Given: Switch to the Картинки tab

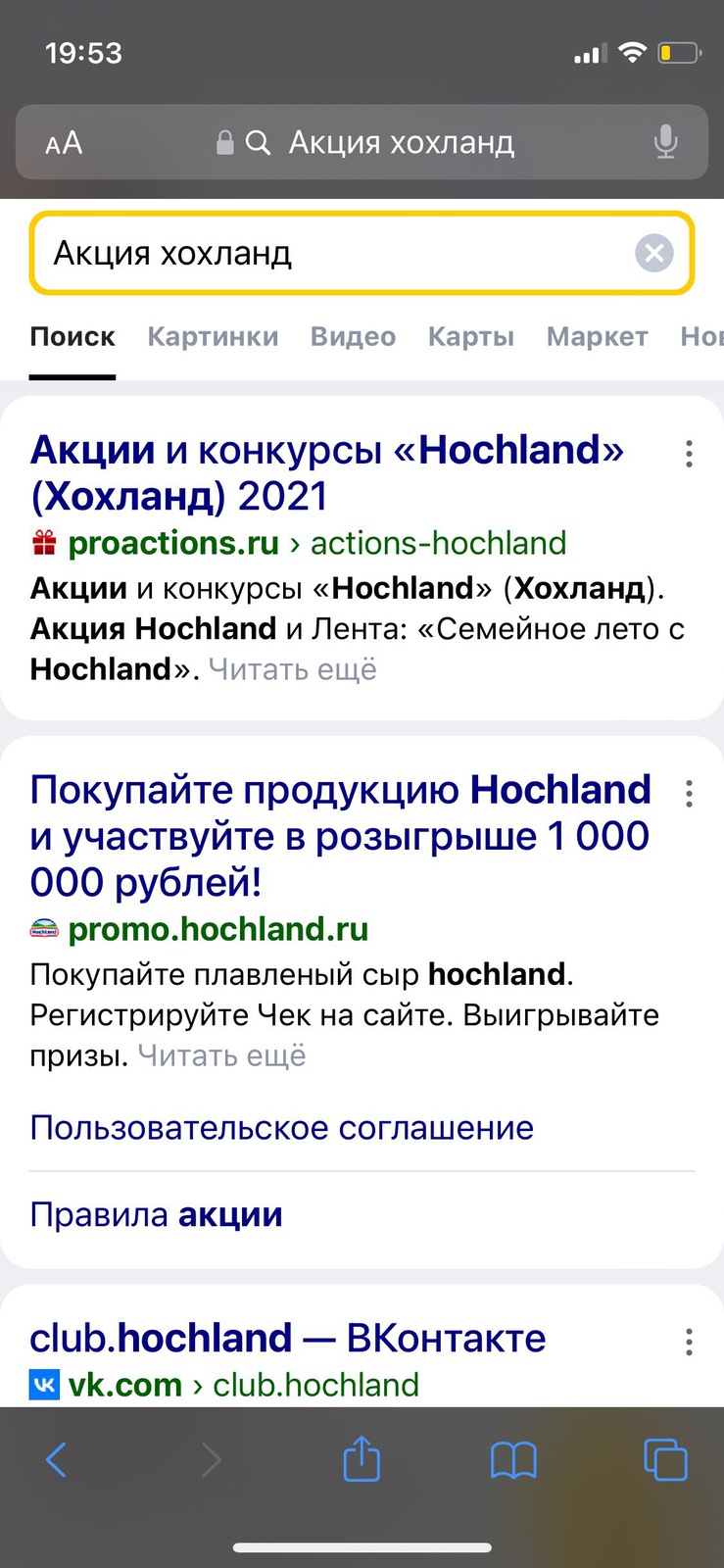Looking at the screenshot, I should [x=213, y=337].
